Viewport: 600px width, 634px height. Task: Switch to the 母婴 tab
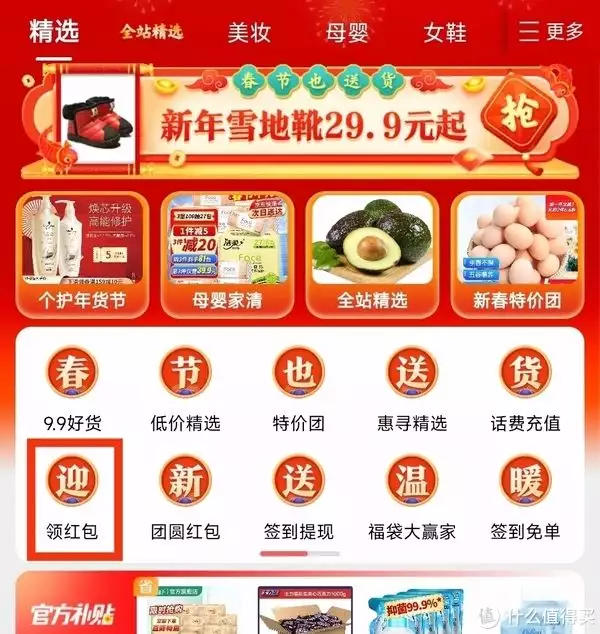(x=346, y=32)
